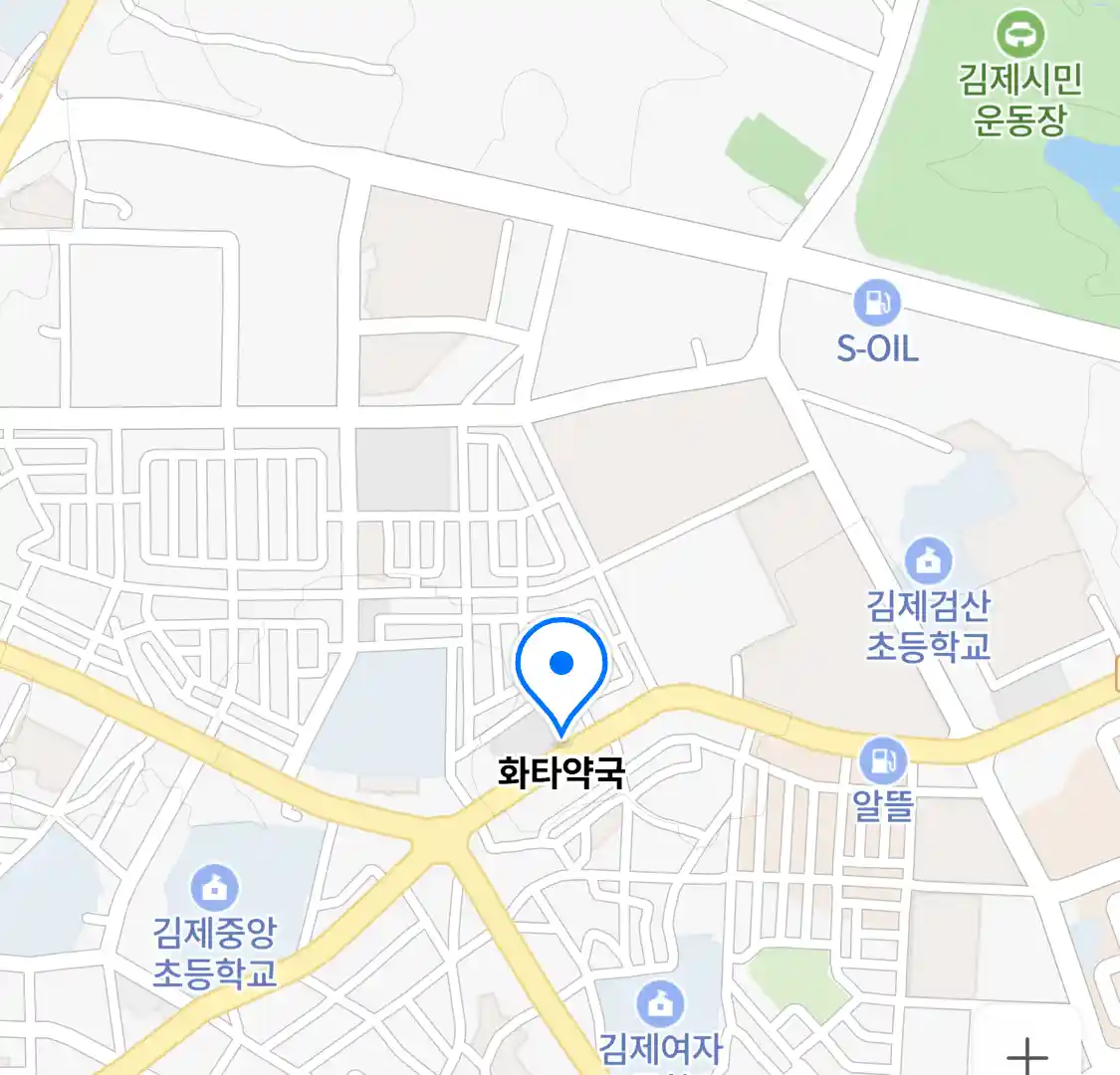Select the 김제여자 school marker
The image size is (1120, 1075).
[660, 1004]
